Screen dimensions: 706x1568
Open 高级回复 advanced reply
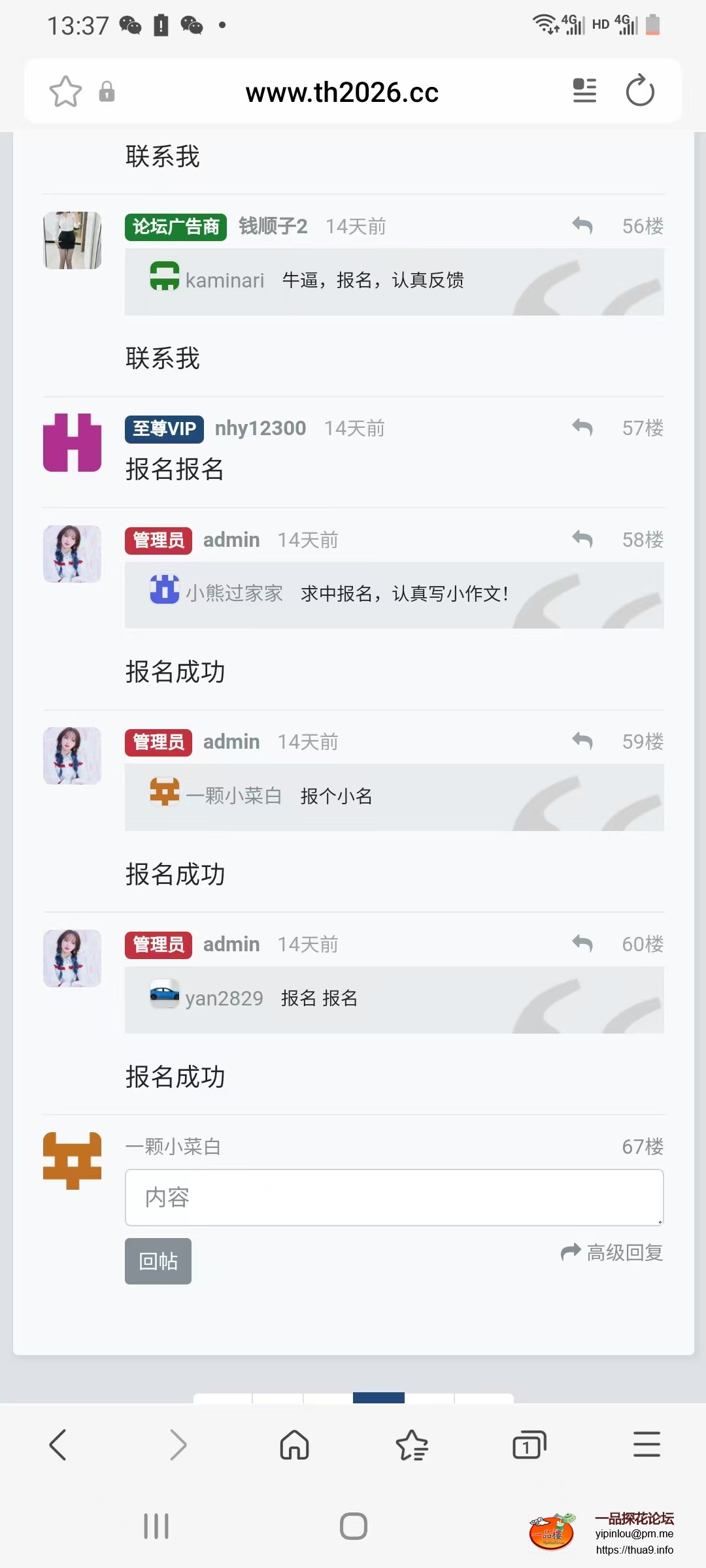pos(613,1252)
